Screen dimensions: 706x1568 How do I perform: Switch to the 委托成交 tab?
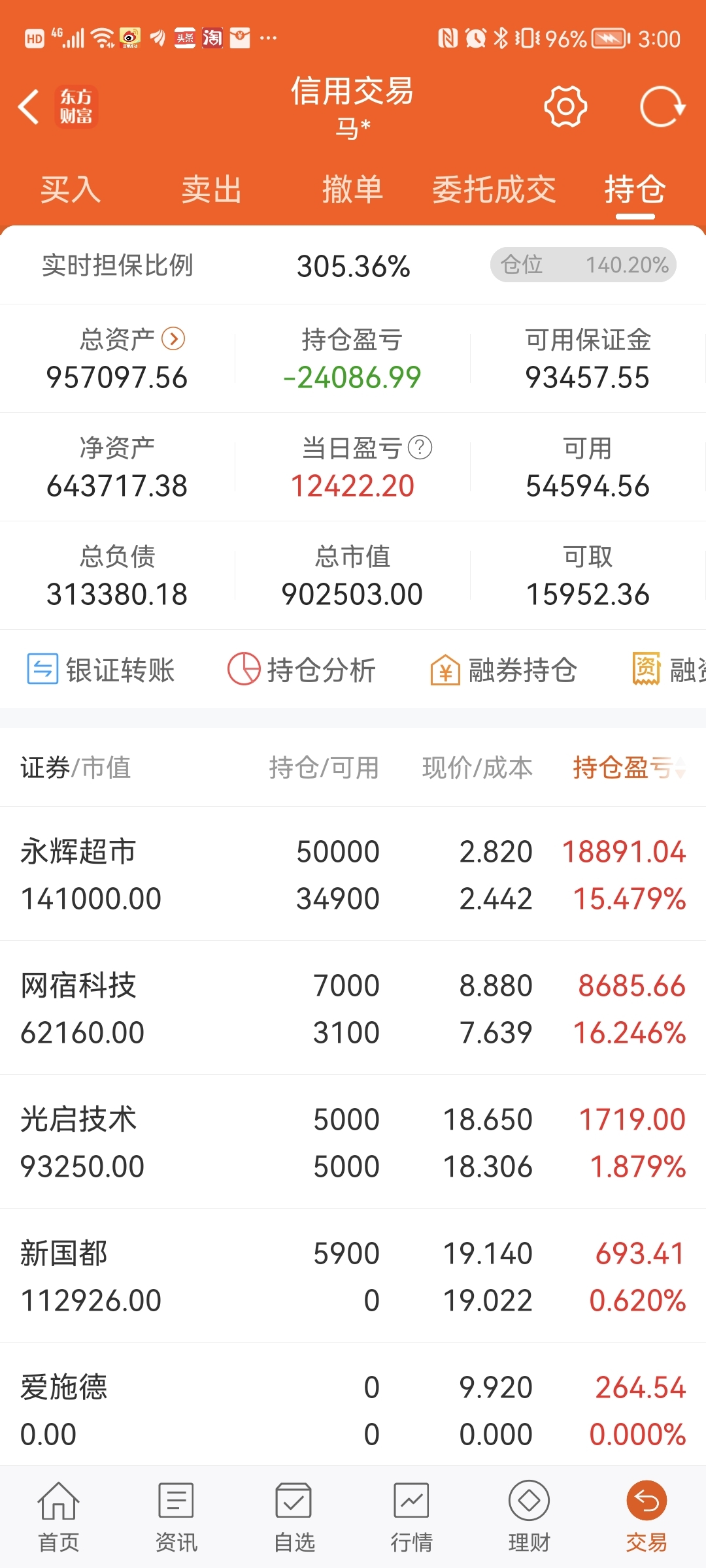pos(494,189)
